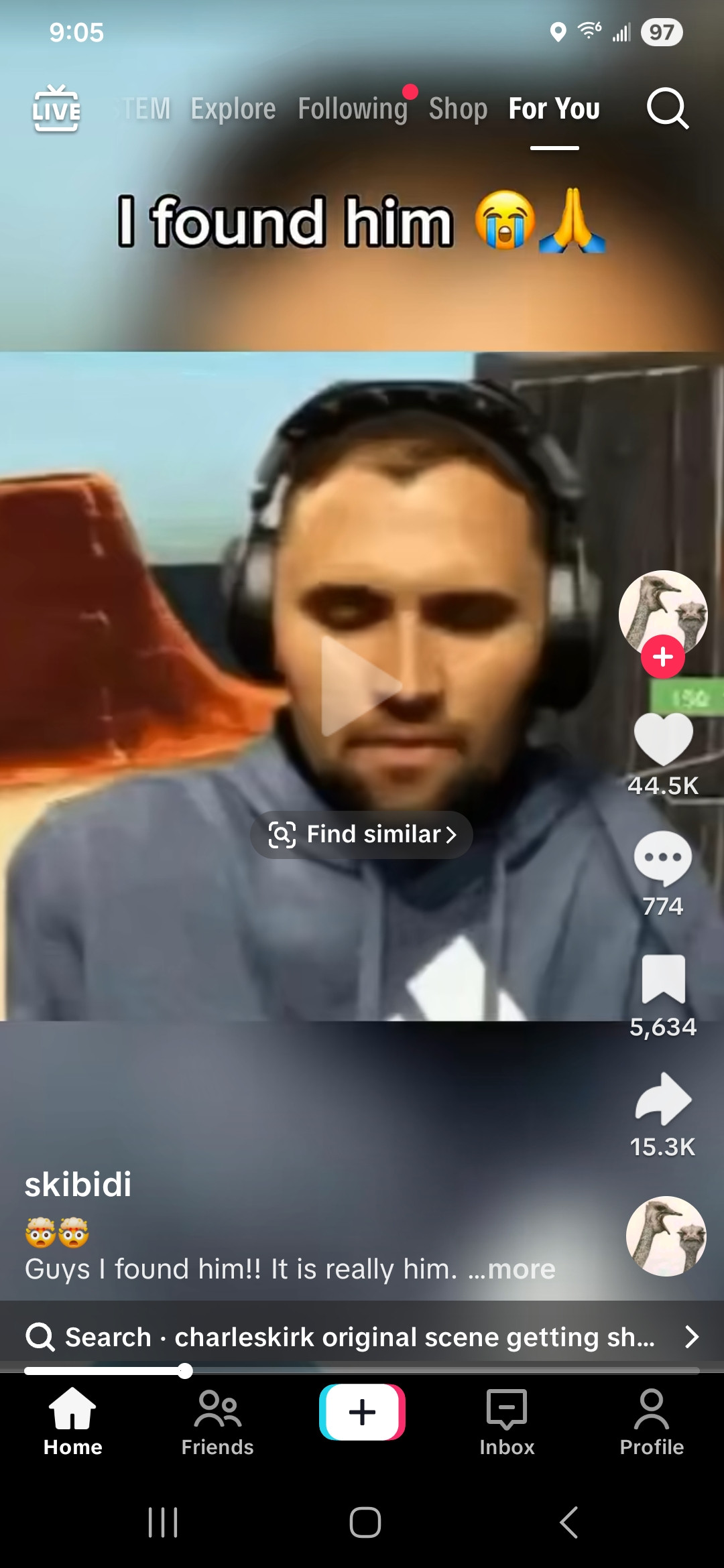Switch to the Explore tab
Screen dimensions: 724x1568
[233, 109]
